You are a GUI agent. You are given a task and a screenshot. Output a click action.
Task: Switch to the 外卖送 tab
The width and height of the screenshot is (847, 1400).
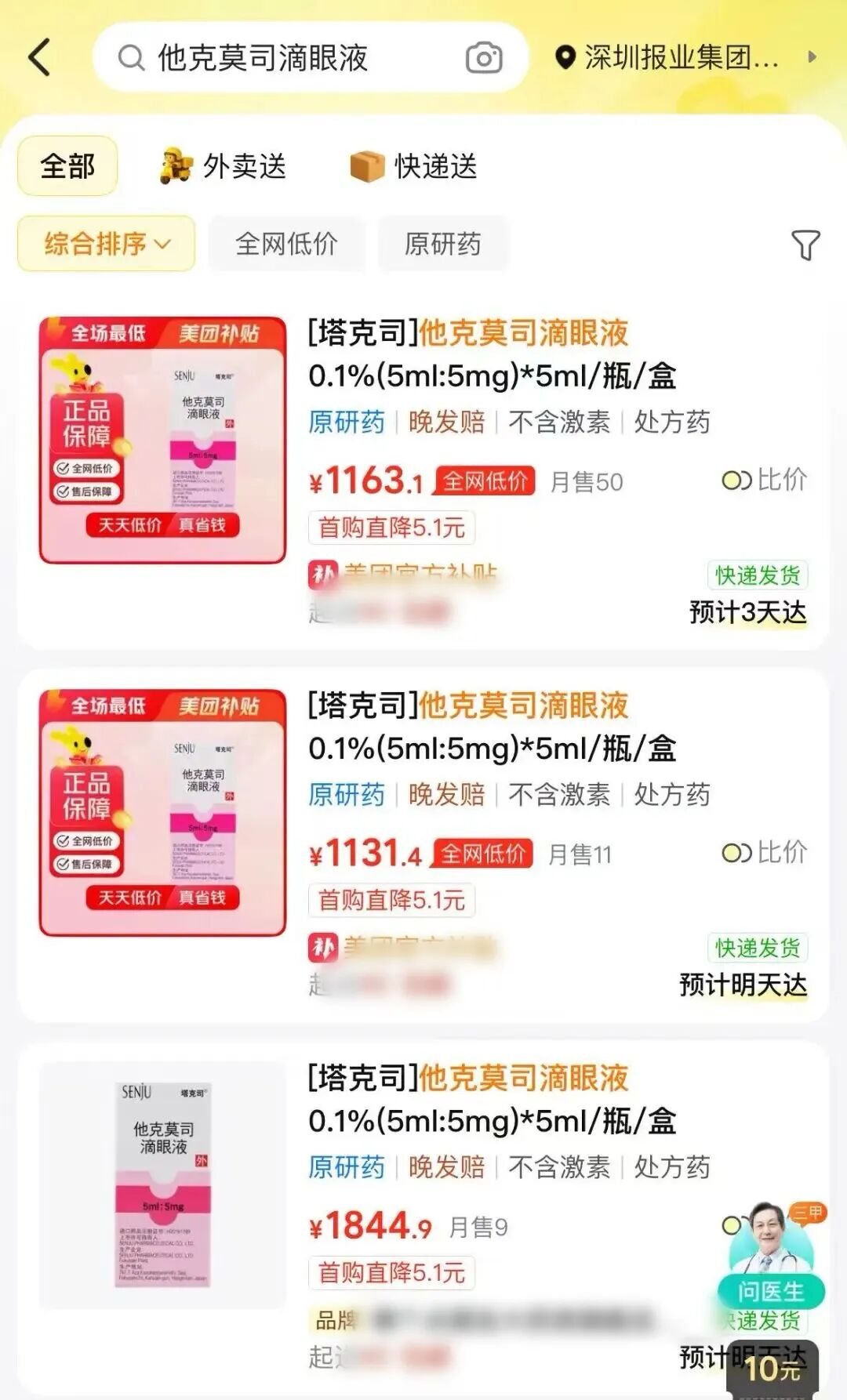click(x=224, y=166)
